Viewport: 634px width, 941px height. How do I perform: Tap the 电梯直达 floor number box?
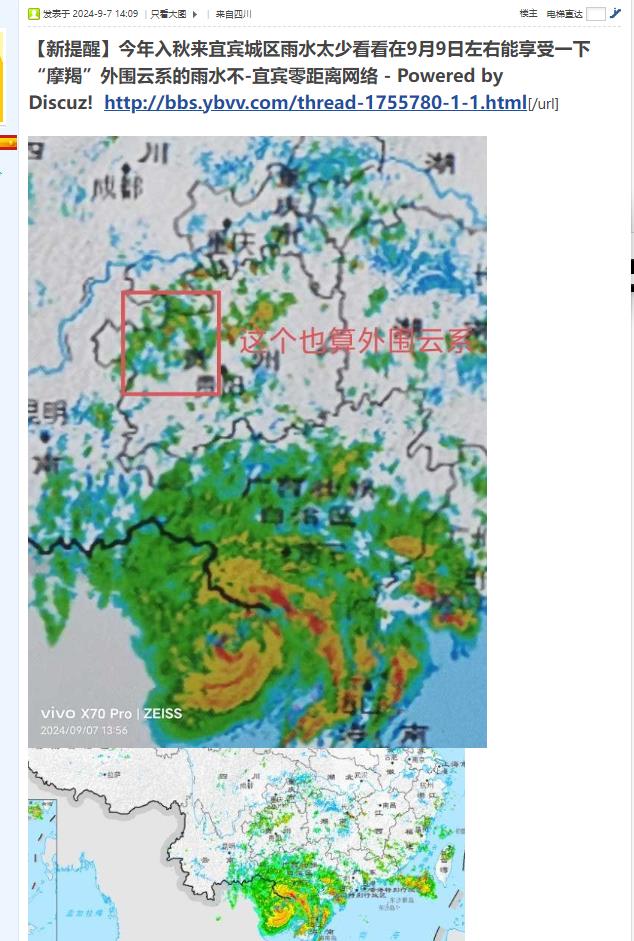595,14
